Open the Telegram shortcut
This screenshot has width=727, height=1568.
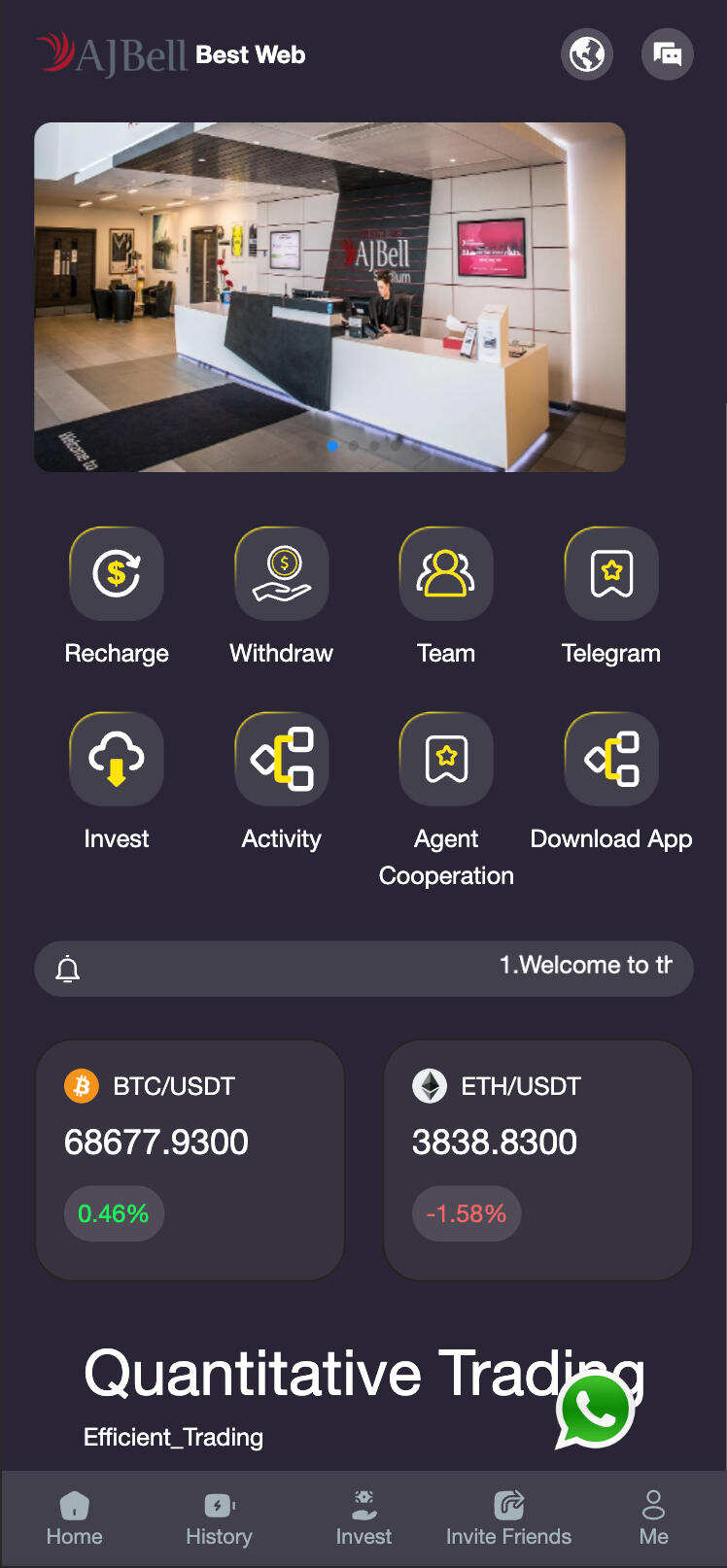pyautogui.click(x=611, y=574)
